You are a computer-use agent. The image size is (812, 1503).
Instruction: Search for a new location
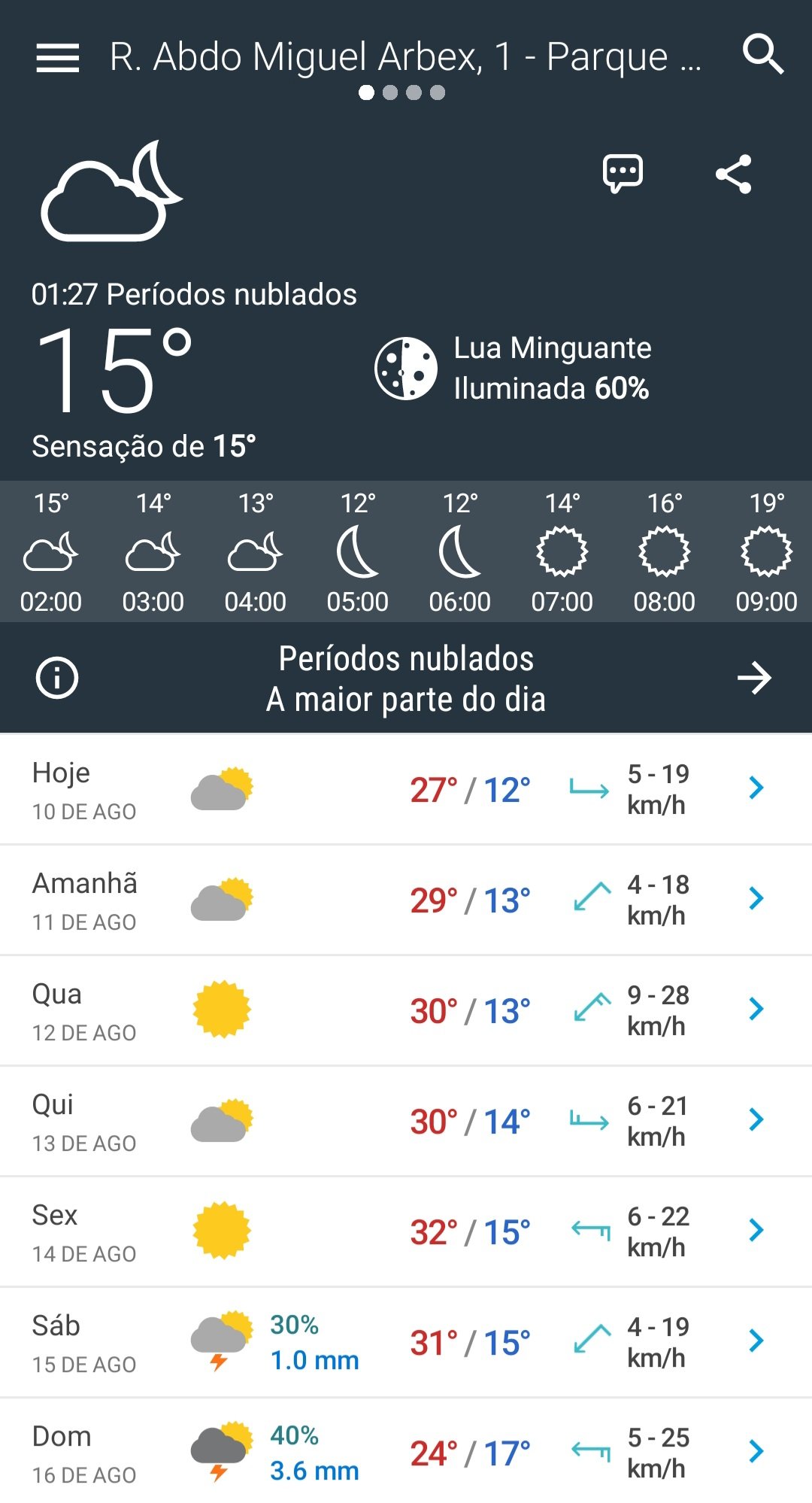pyautogui.click(x=762, y=55)
